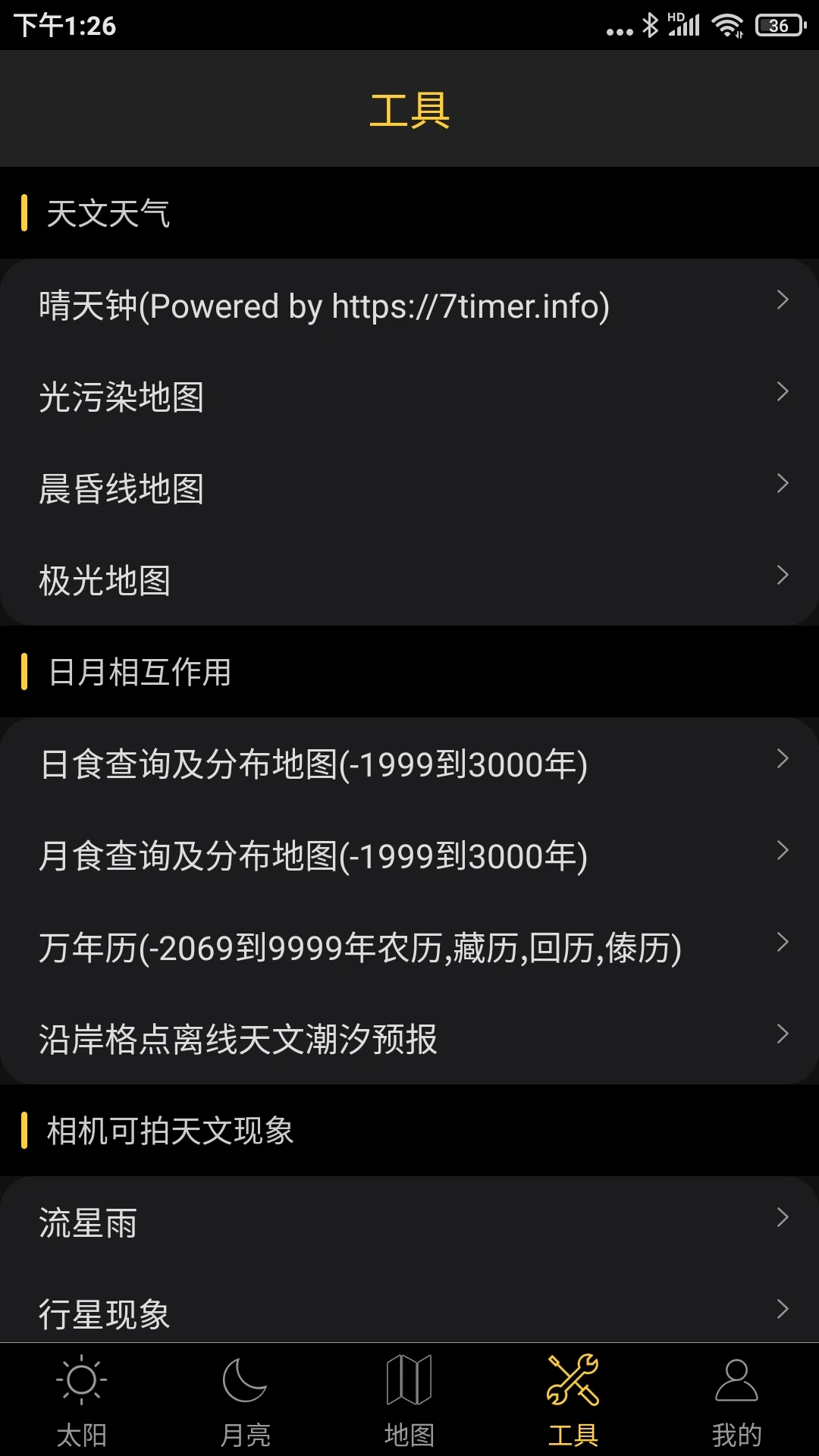Open 沿岸格点离线天文潮汐预报
The image size is (819, 1456).
click(409, 1040)
